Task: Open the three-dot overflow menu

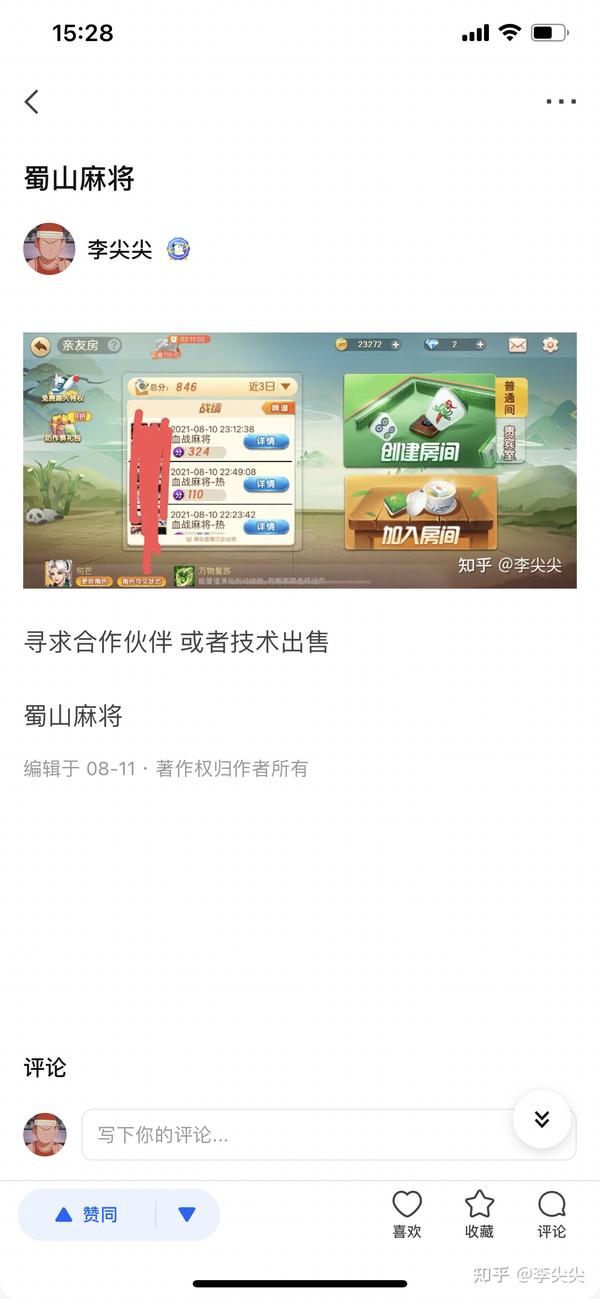Action: tap(560, 101)
